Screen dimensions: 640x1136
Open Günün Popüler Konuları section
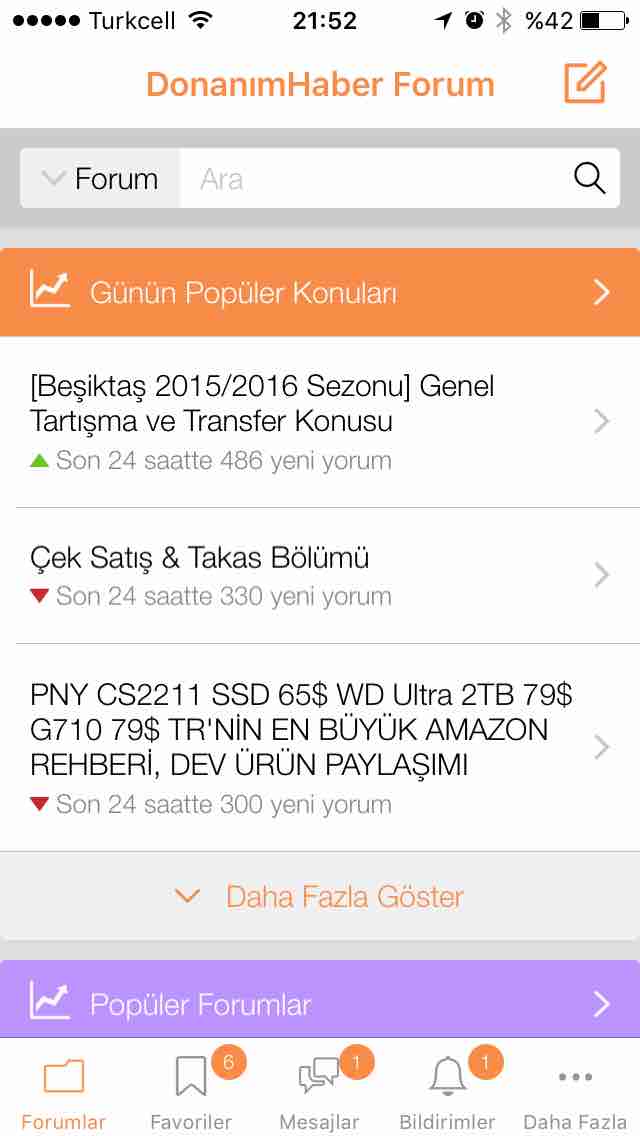(320, 293)
